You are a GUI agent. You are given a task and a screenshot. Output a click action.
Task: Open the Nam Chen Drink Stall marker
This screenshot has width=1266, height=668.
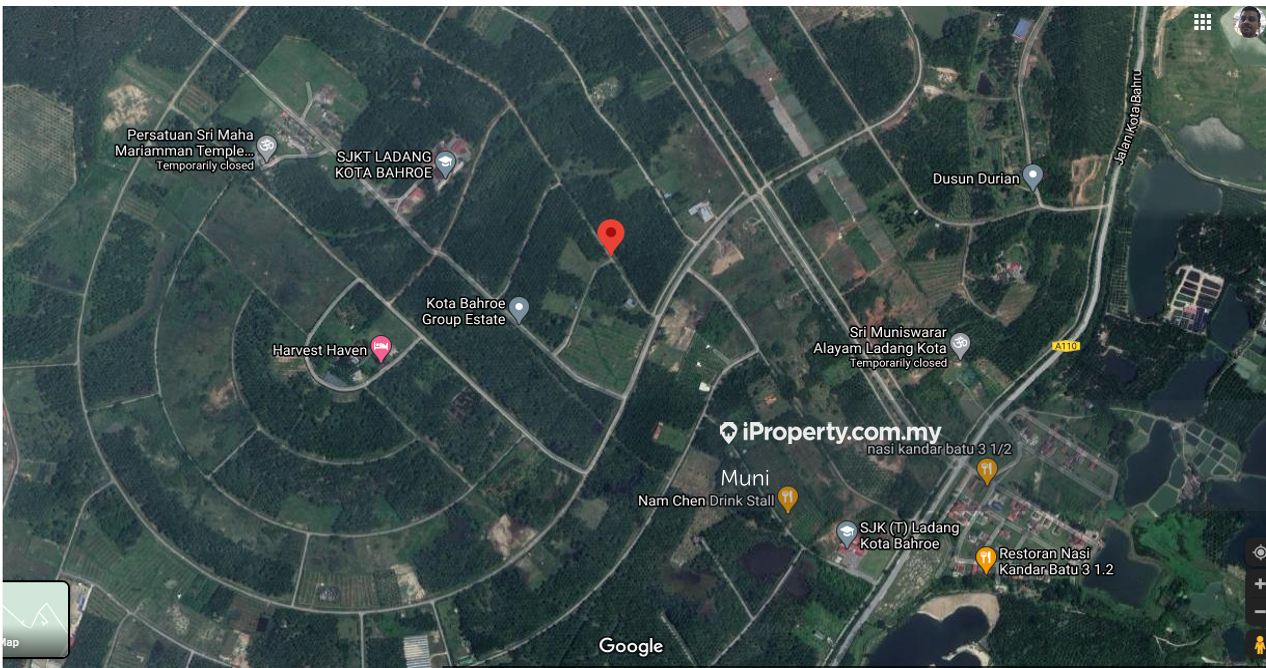(x=788, y=497)
